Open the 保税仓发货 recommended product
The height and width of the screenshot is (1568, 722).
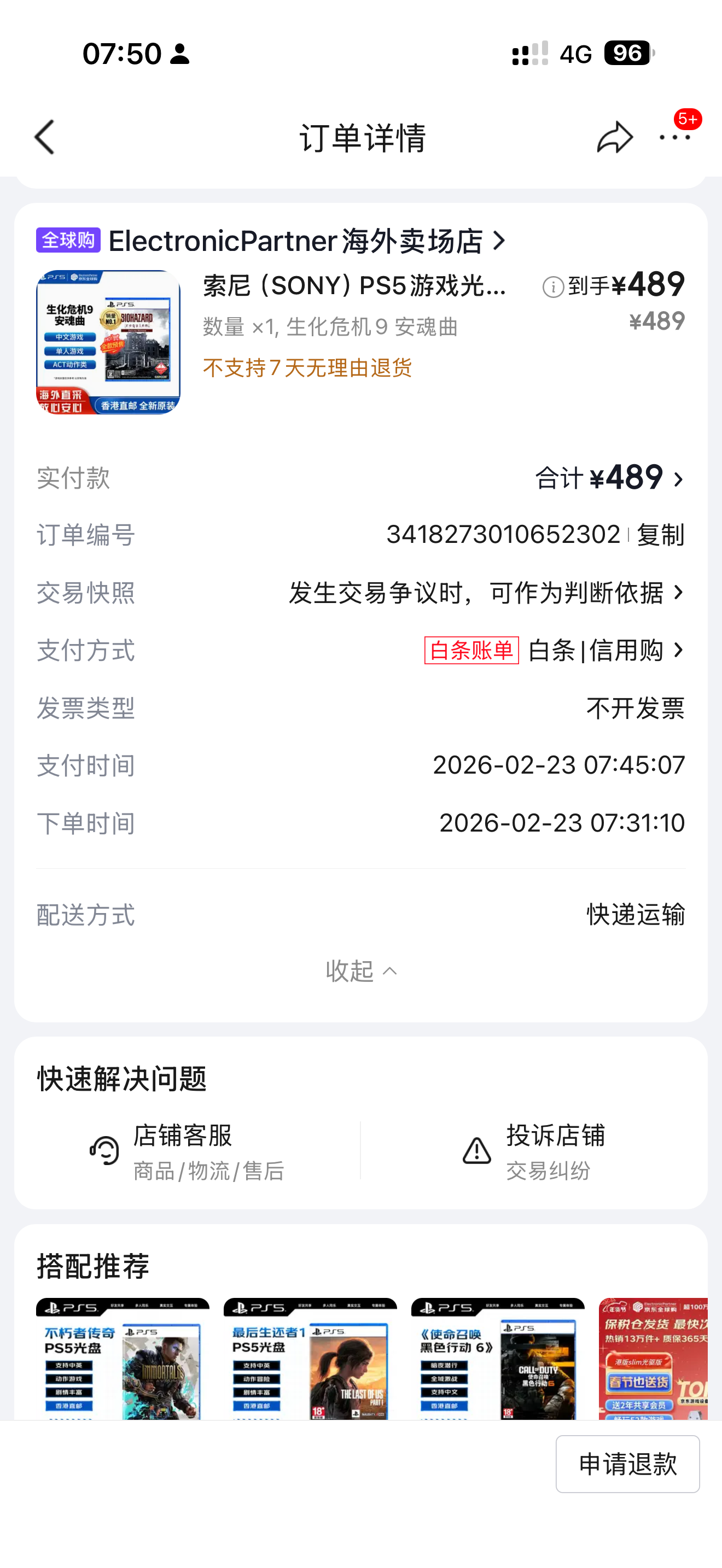click(x=653, y=1359)
